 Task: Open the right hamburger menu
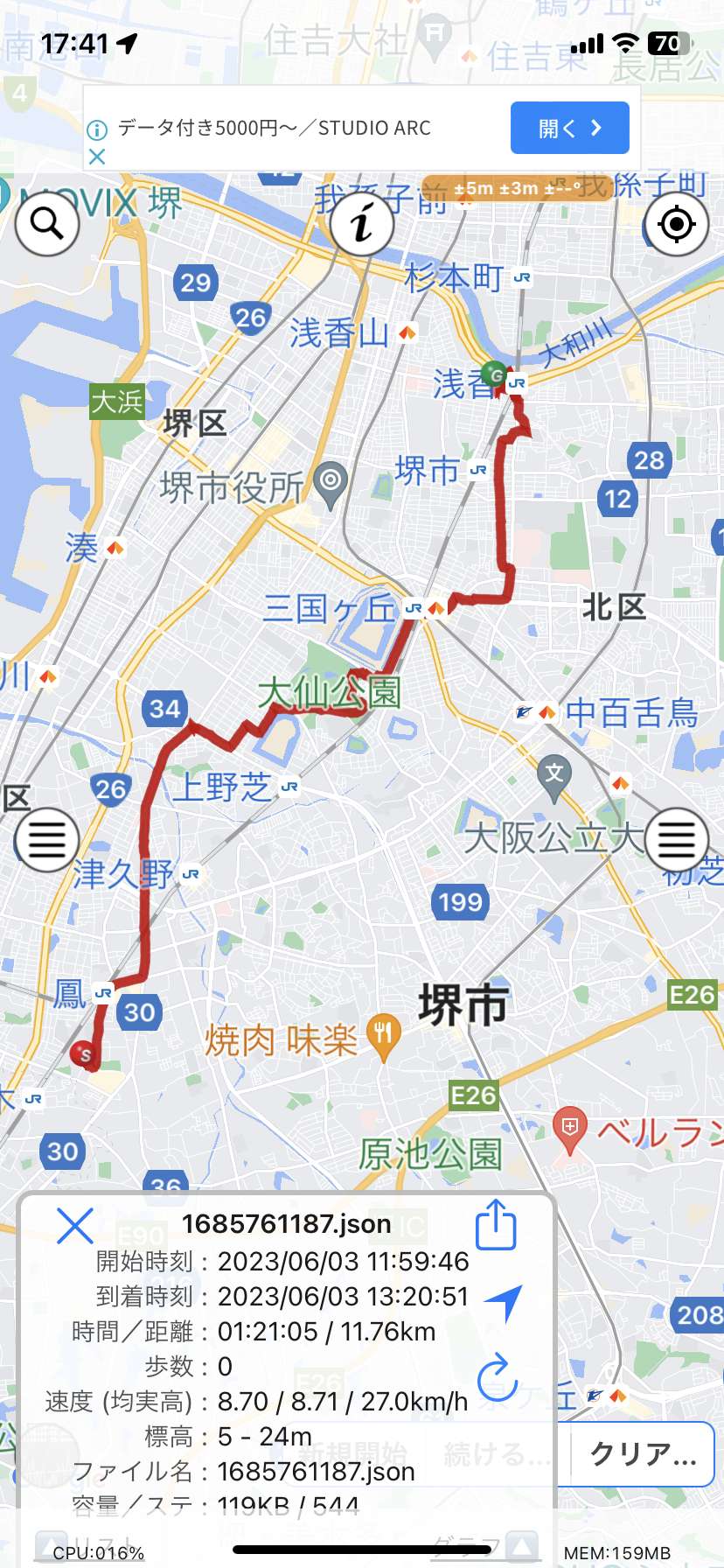[x=676, y=840]
